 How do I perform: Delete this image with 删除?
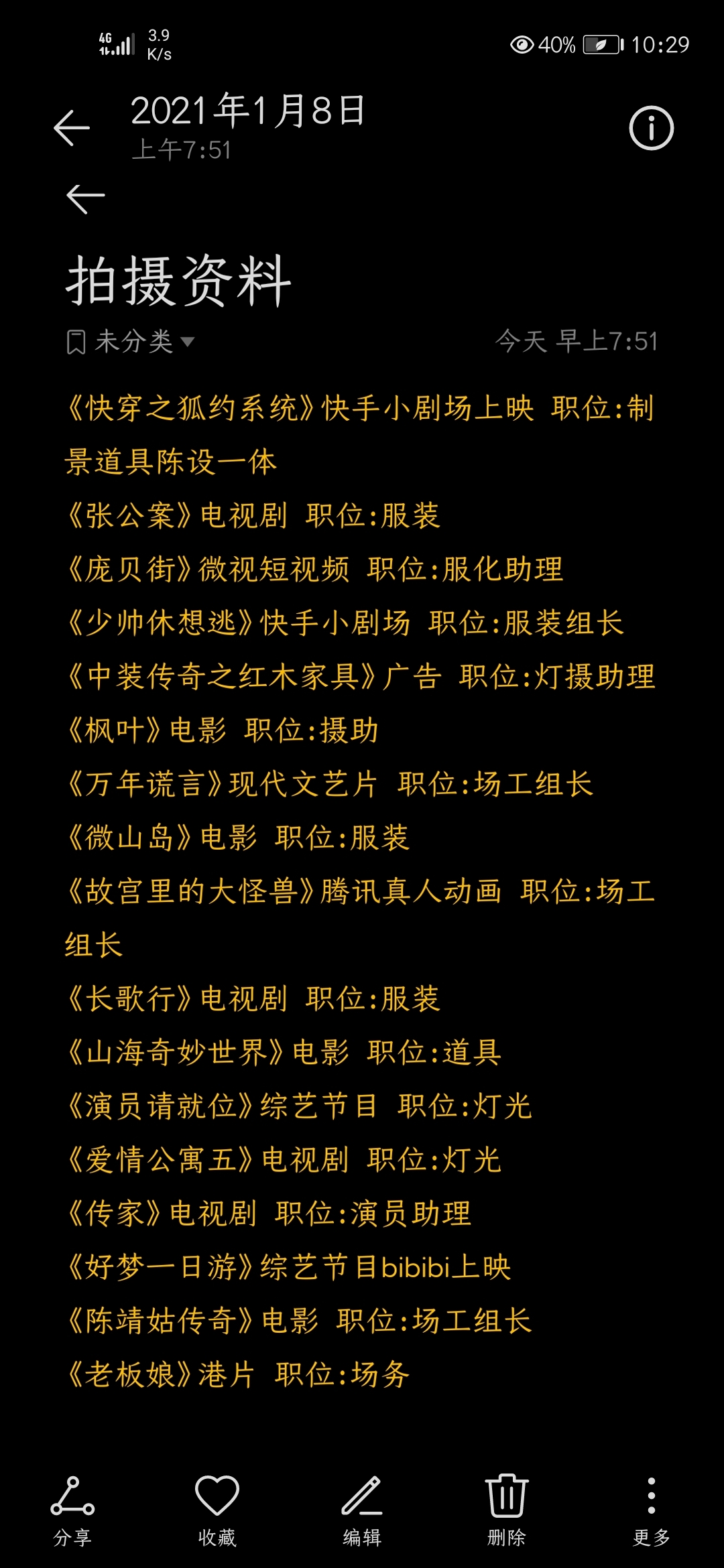(x=507, y=1508)
